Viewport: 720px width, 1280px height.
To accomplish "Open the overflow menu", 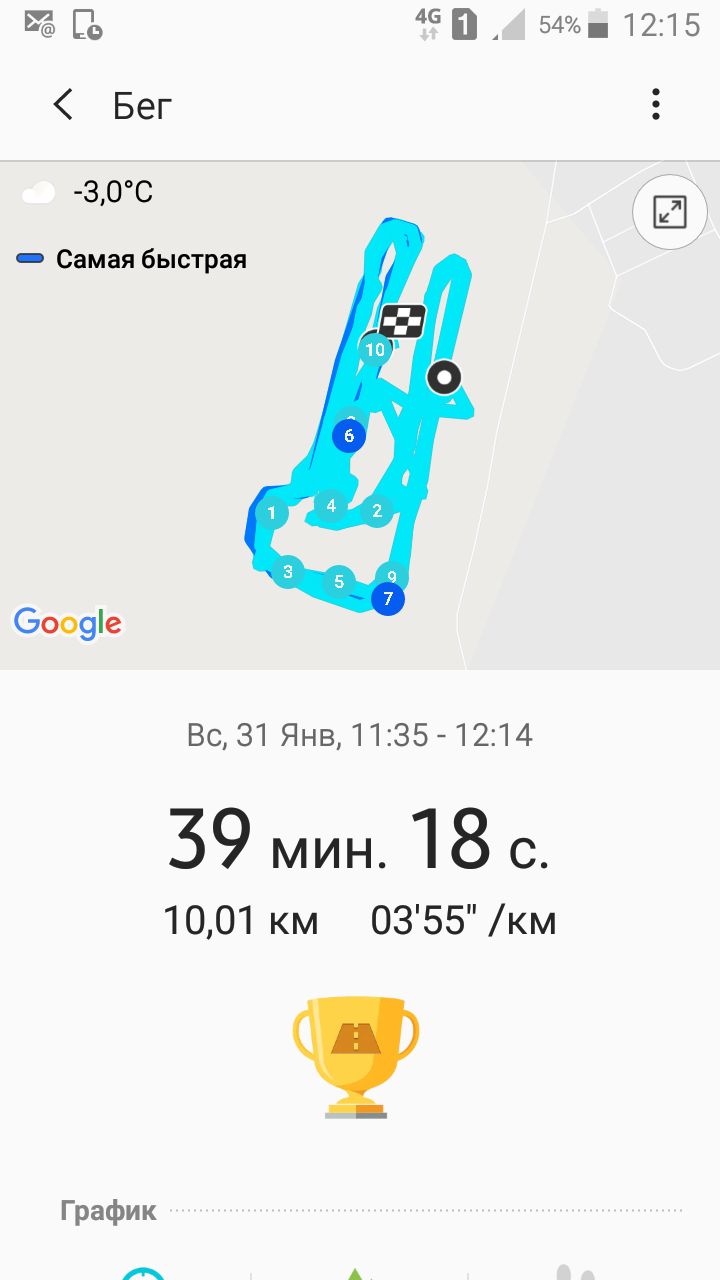I will coord(655,105).
